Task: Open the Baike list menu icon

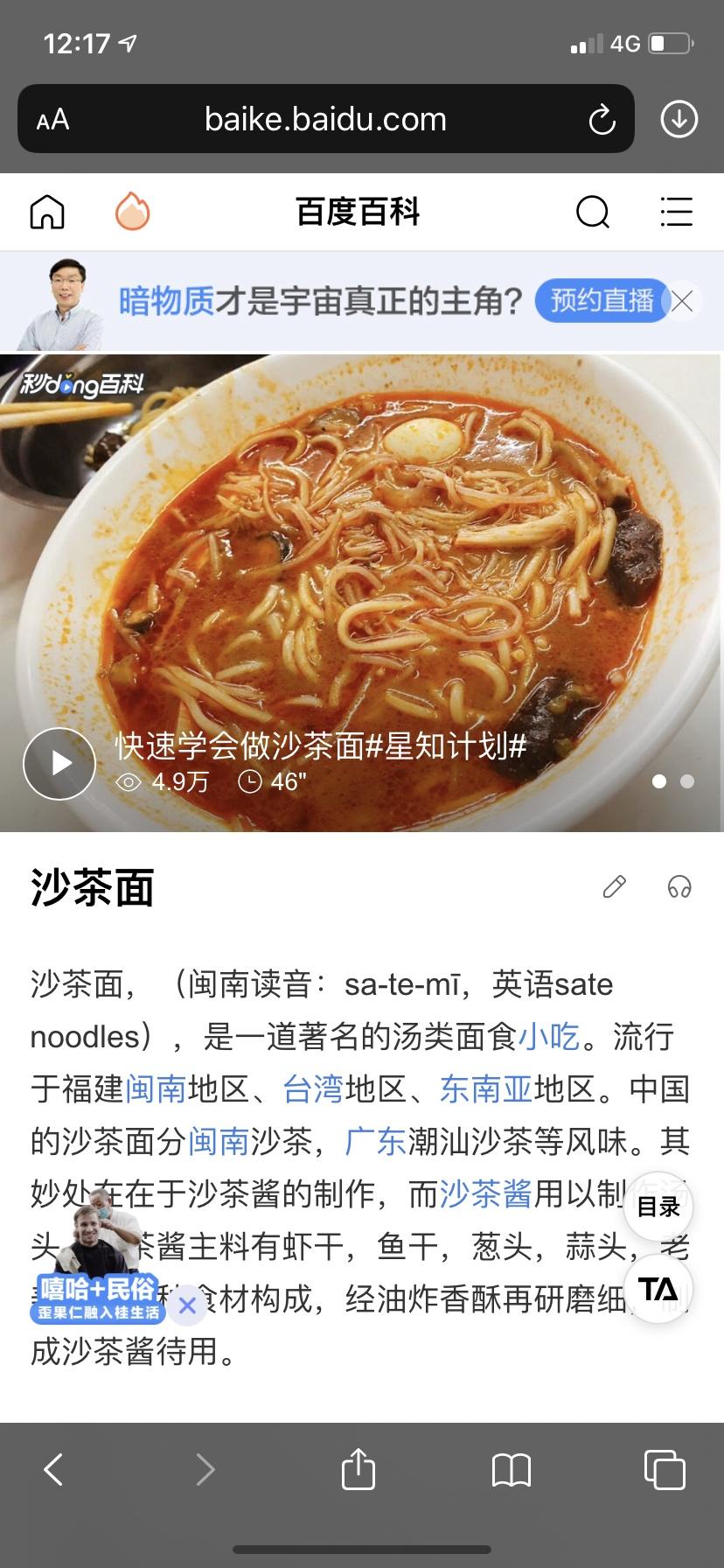Action: pos(676,212)
